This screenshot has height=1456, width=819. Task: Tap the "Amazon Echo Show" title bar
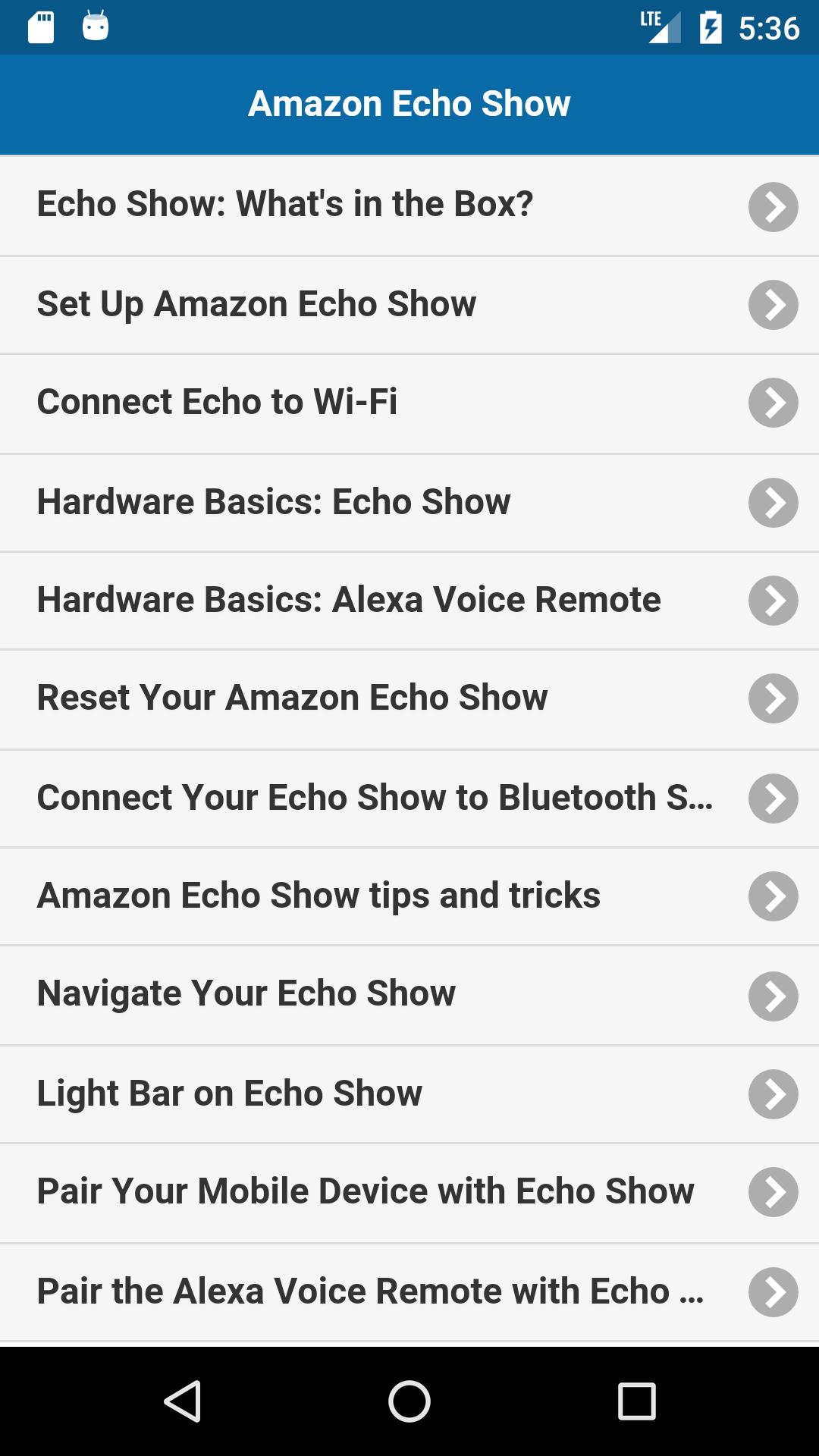[409, 104]
